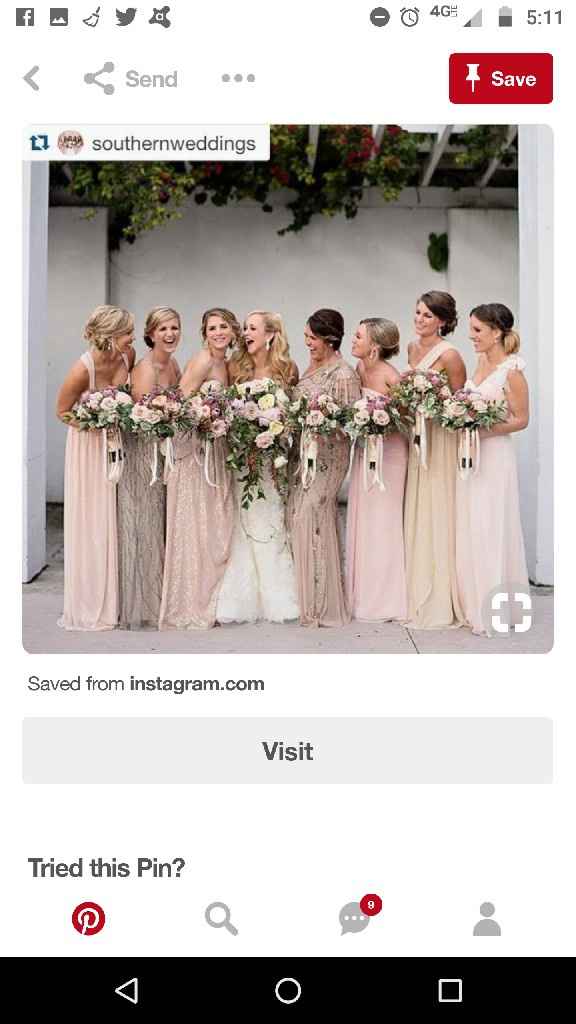Open the three-dot overflow menu
Image resolution: width=576 pixels, height=1024 pixels.
[238, 78]
